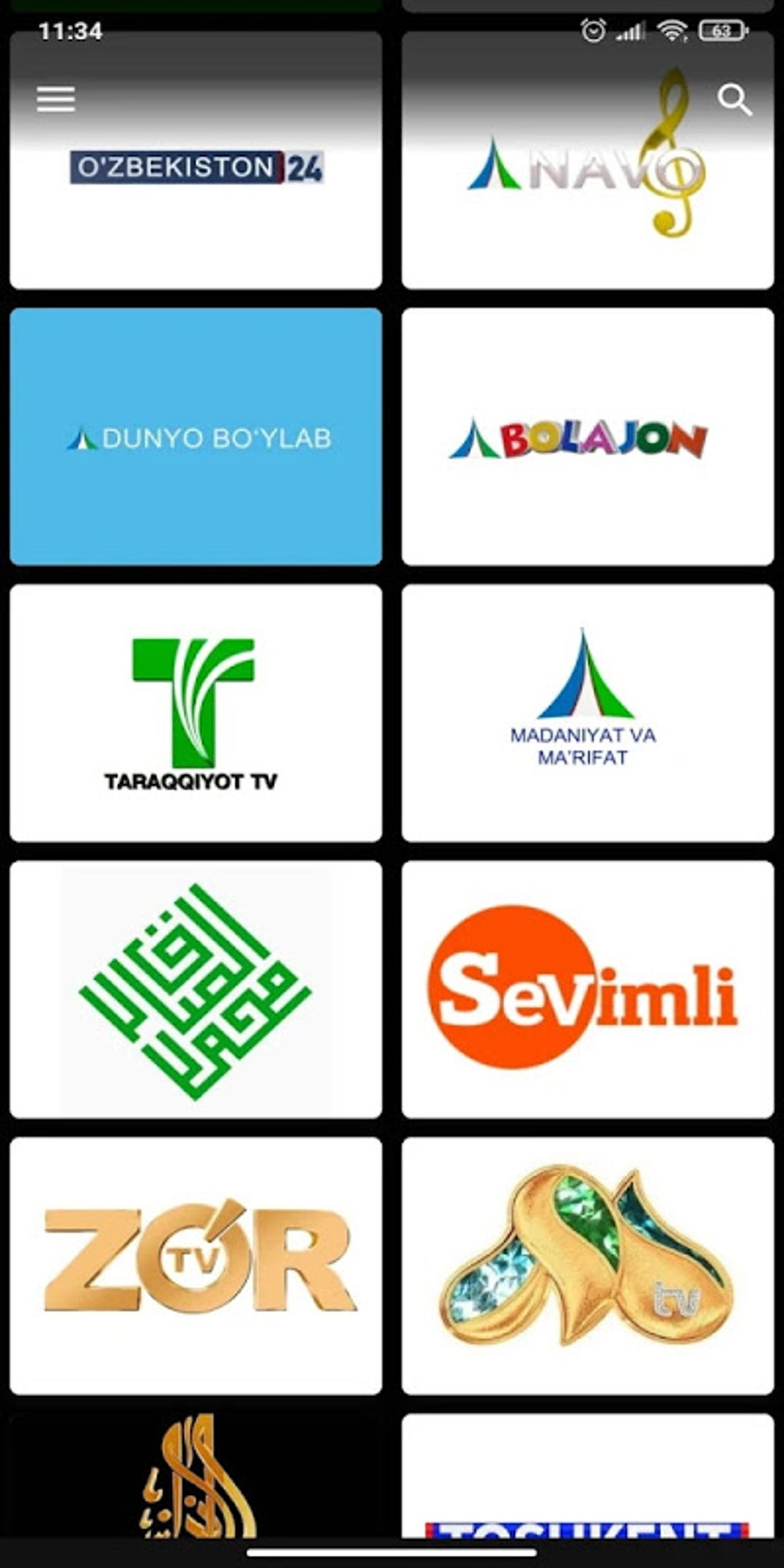Open the Madaniyat va Ma'rifat channel
The height and width of the screenshot is (1568, 784).
(x=587, y=713)
